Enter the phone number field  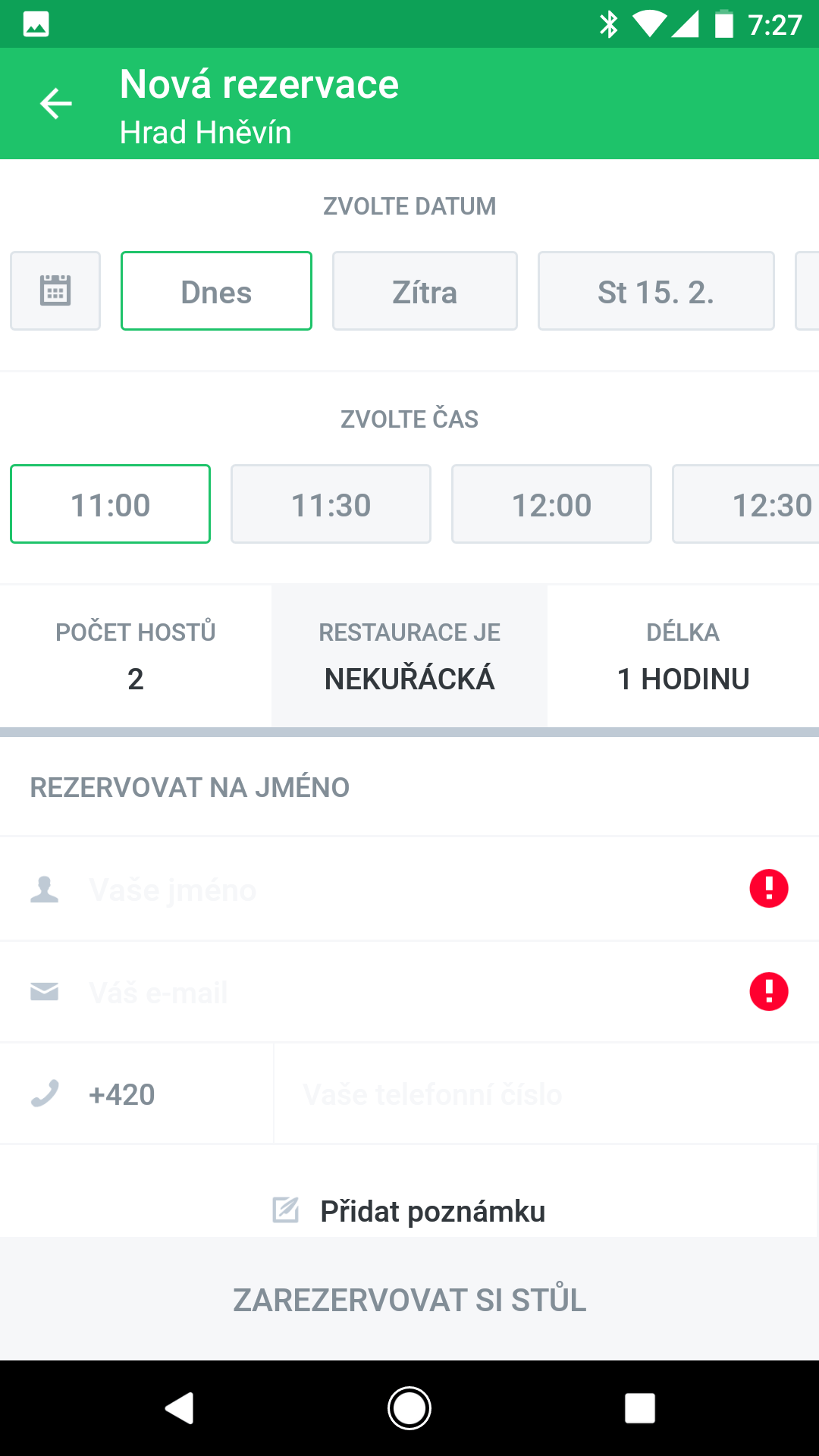(546, 1094)
